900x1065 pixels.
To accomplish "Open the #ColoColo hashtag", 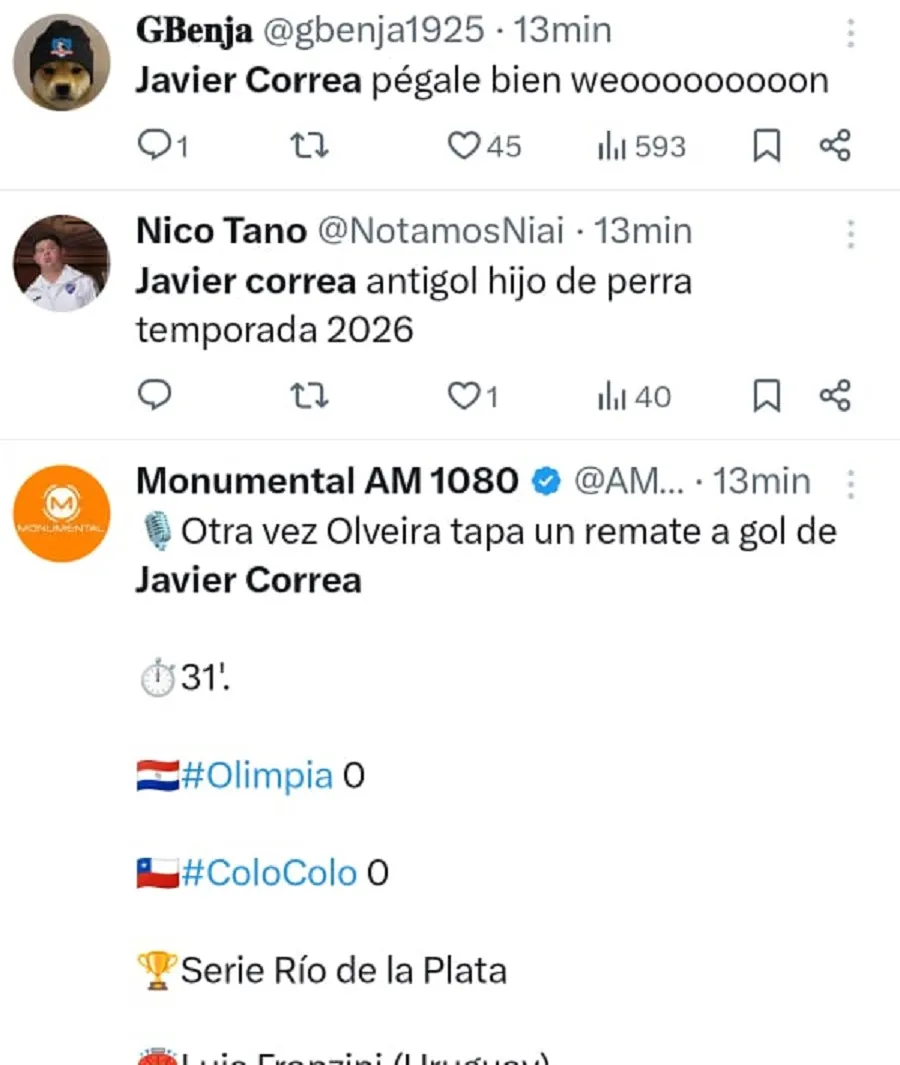I will [269, 874].
